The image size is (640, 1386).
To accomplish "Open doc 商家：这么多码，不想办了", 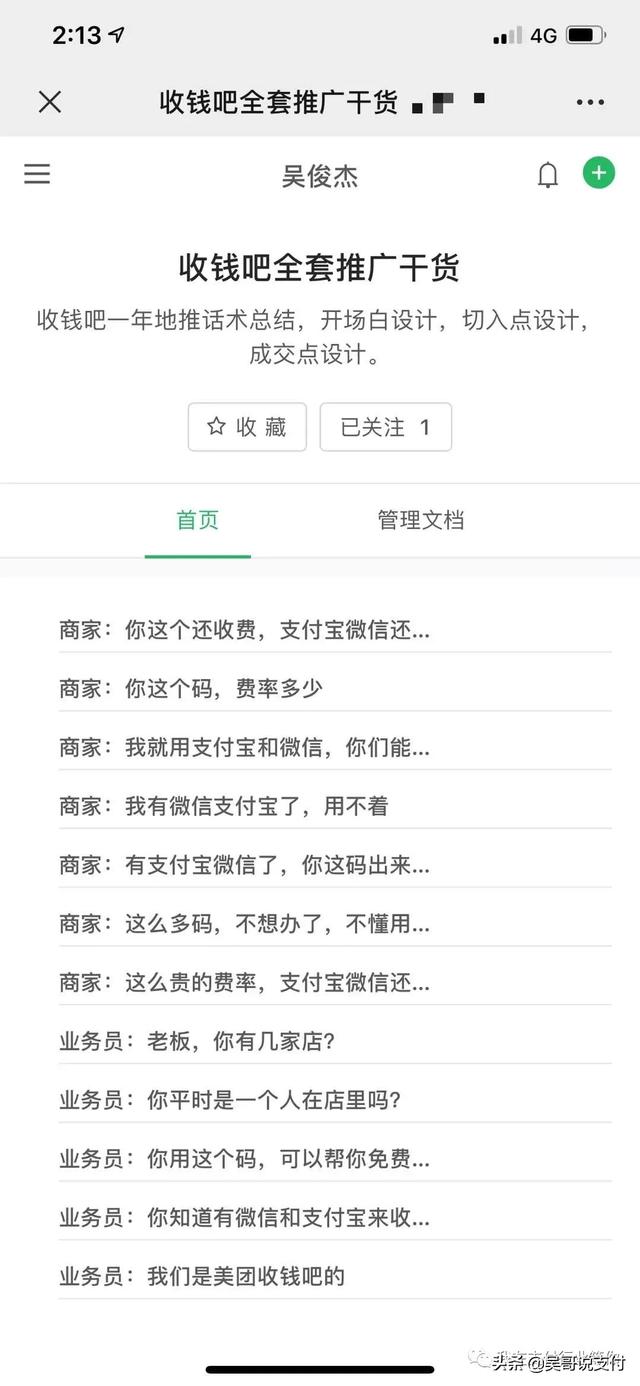I will click(x=244, y=924).
